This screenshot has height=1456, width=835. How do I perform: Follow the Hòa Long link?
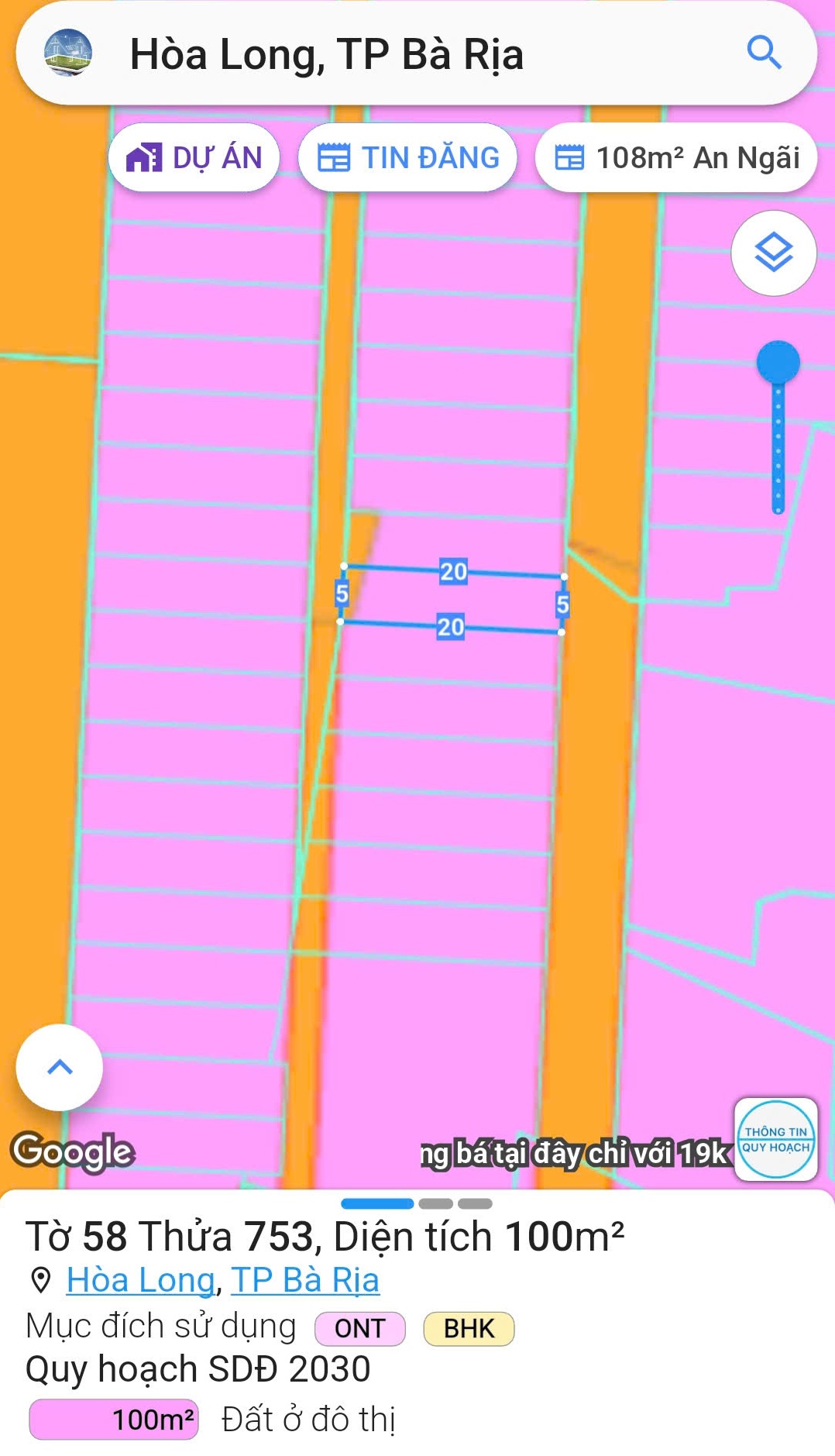140,1280
